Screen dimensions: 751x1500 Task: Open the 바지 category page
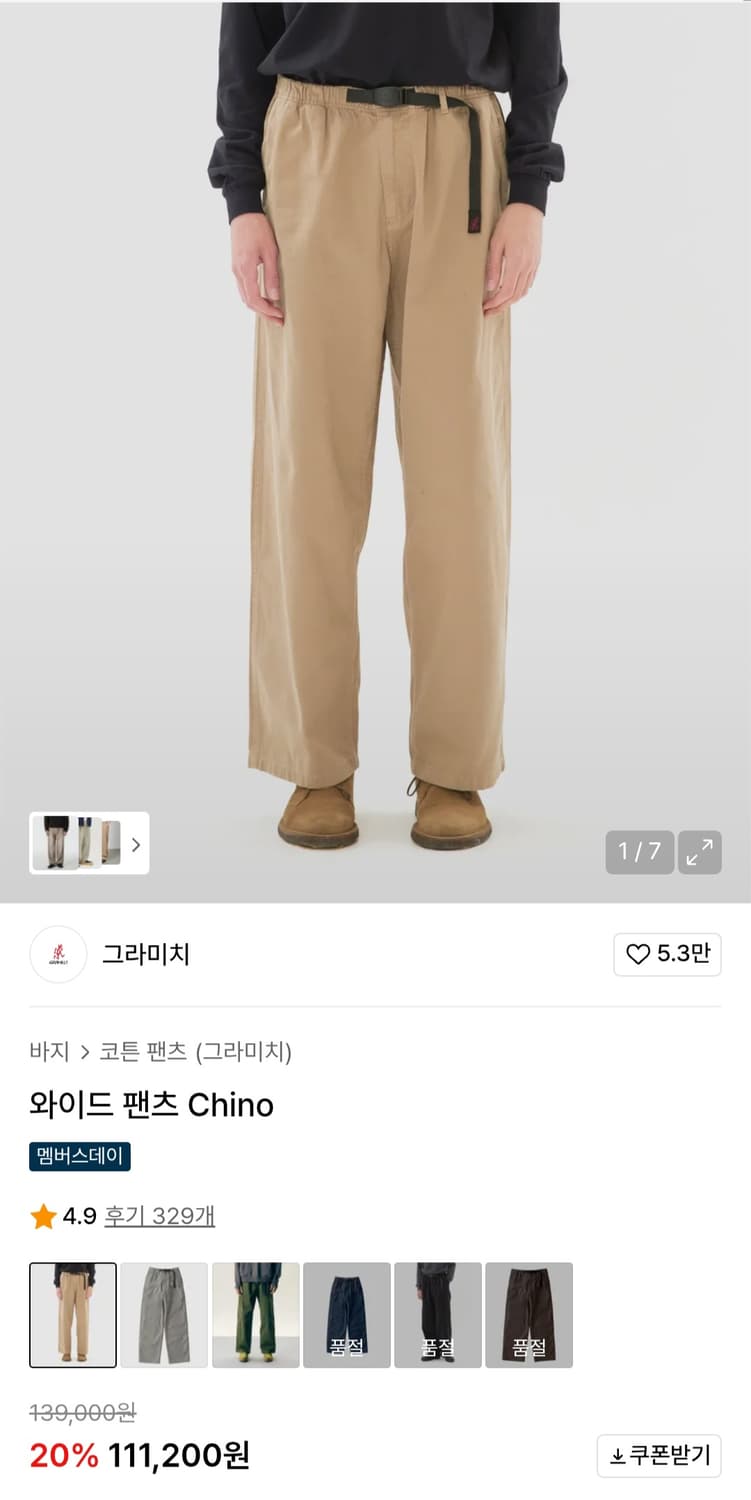(x=46, y=1052)
